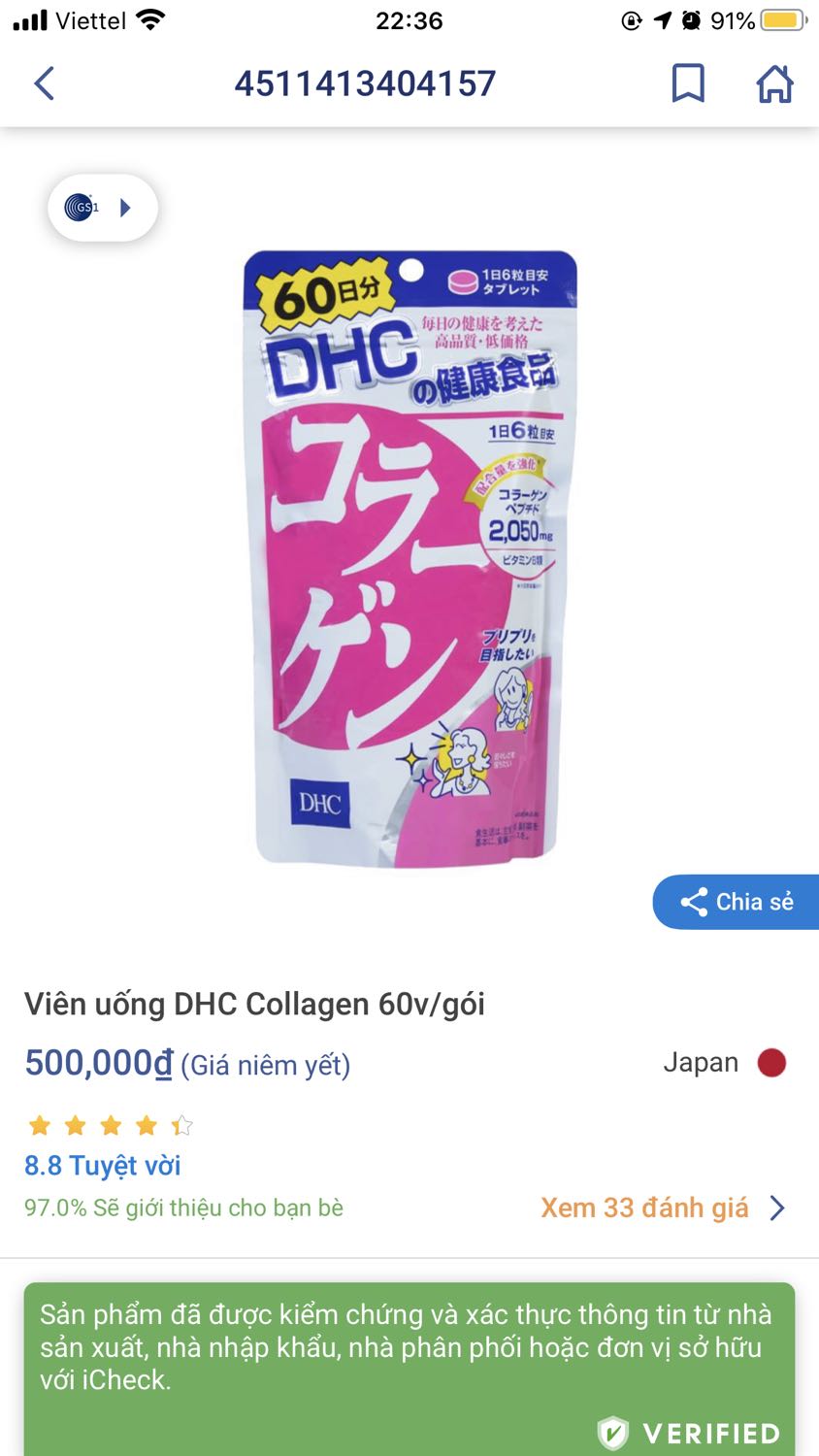Expand GS1 details with the play arrow

pos(125,207)
